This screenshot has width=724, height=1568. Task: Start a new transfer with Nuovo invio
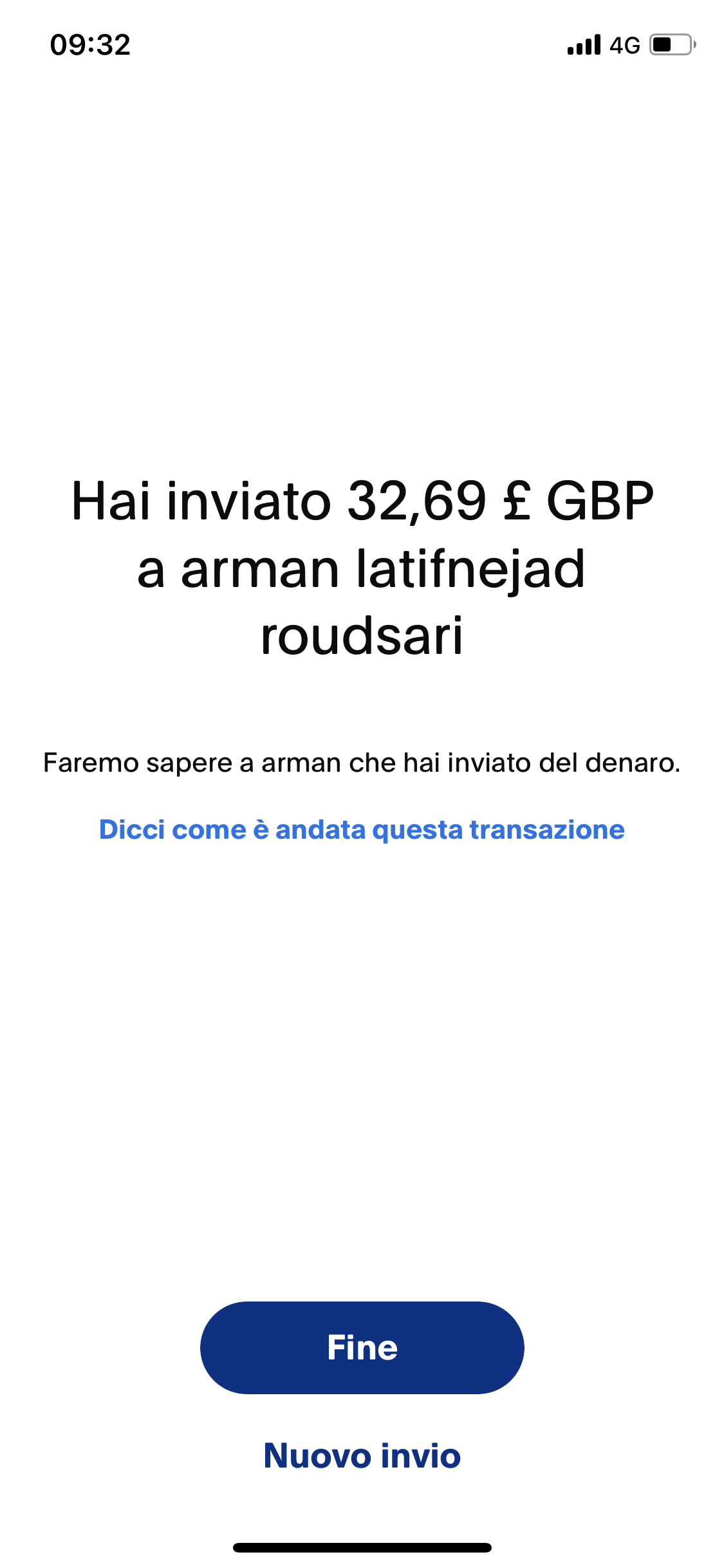(x=362, y=1455)
